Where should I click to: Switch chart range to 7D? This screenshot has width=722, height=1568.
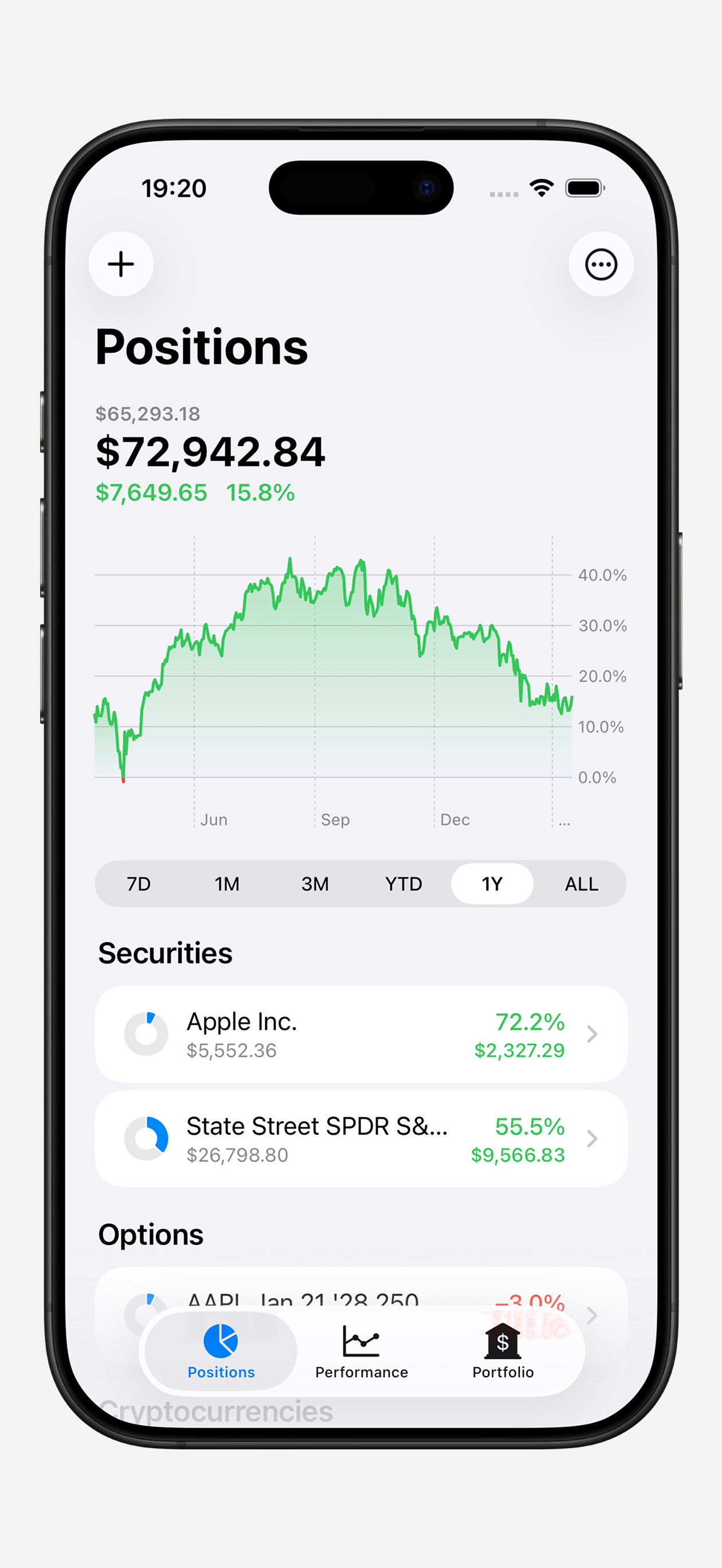pos(139,883)
